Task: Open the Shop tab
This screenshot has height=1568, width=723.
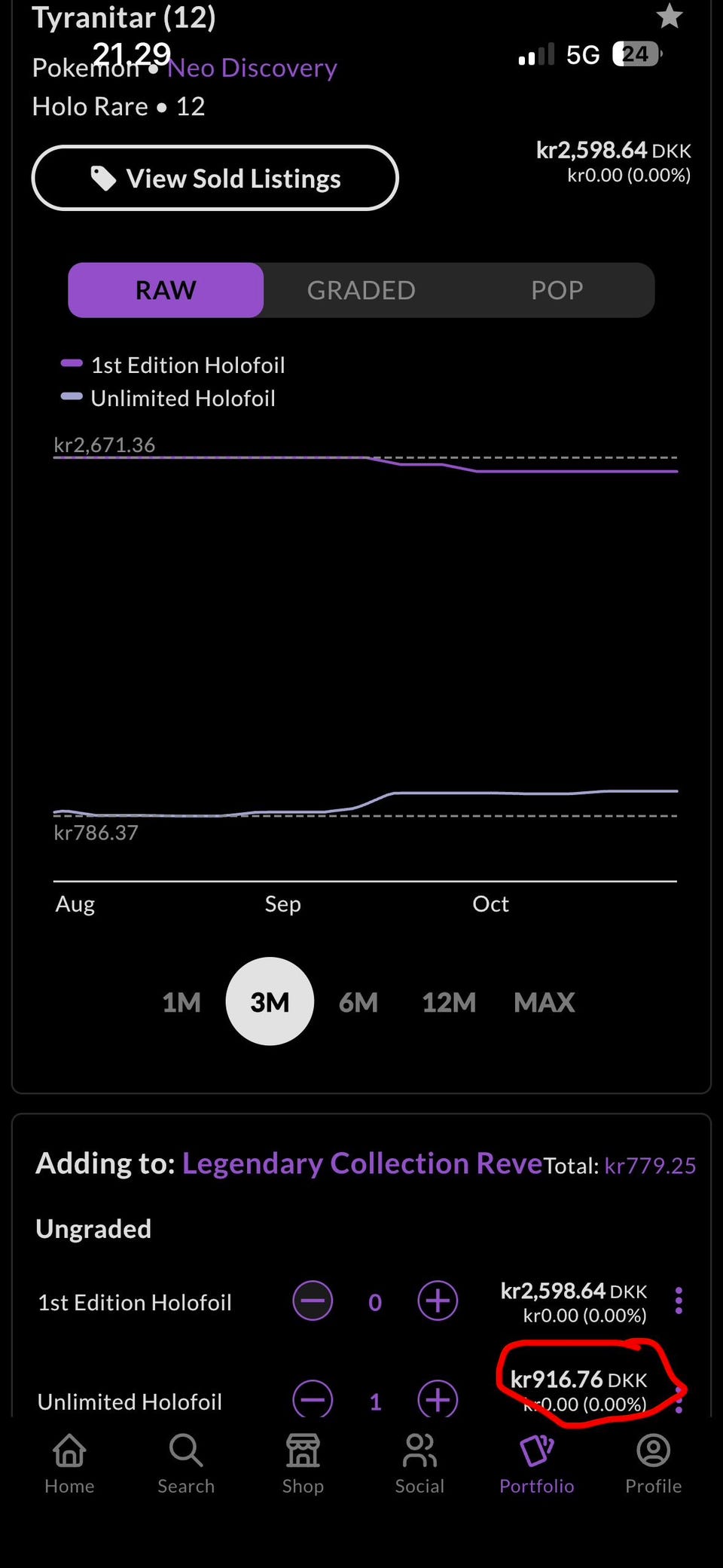Action: click(x=303, y=1464)
